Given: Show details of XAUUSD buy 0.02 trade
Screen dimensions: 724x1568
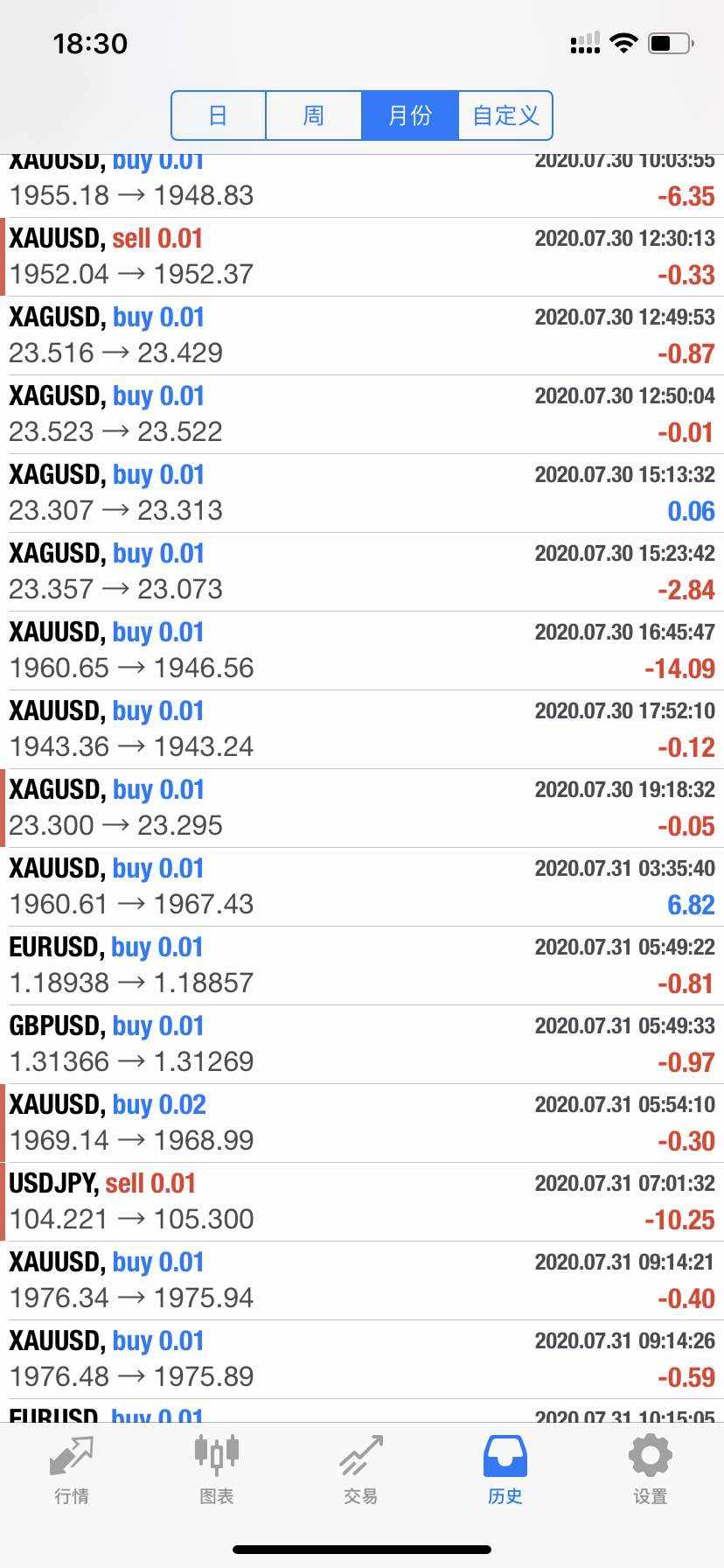Looking at the screenshot, I should click(x=362, y=1123).
